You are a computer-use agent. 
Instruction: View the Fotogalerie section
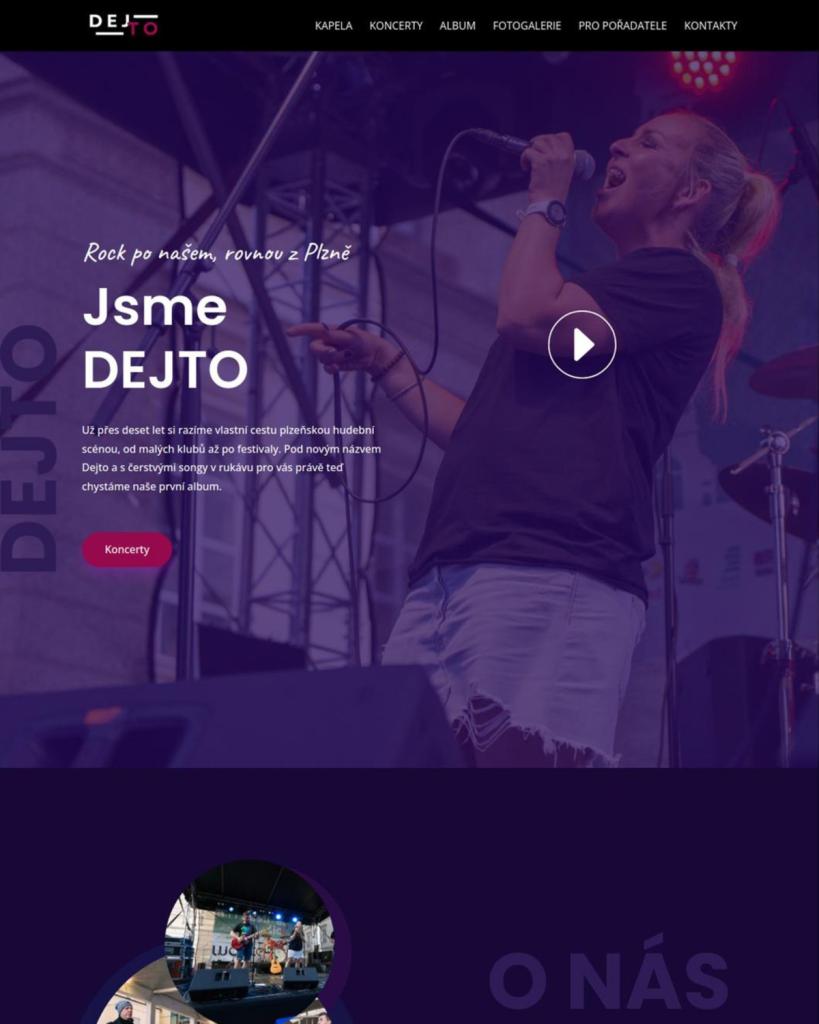tap(527, 26)
